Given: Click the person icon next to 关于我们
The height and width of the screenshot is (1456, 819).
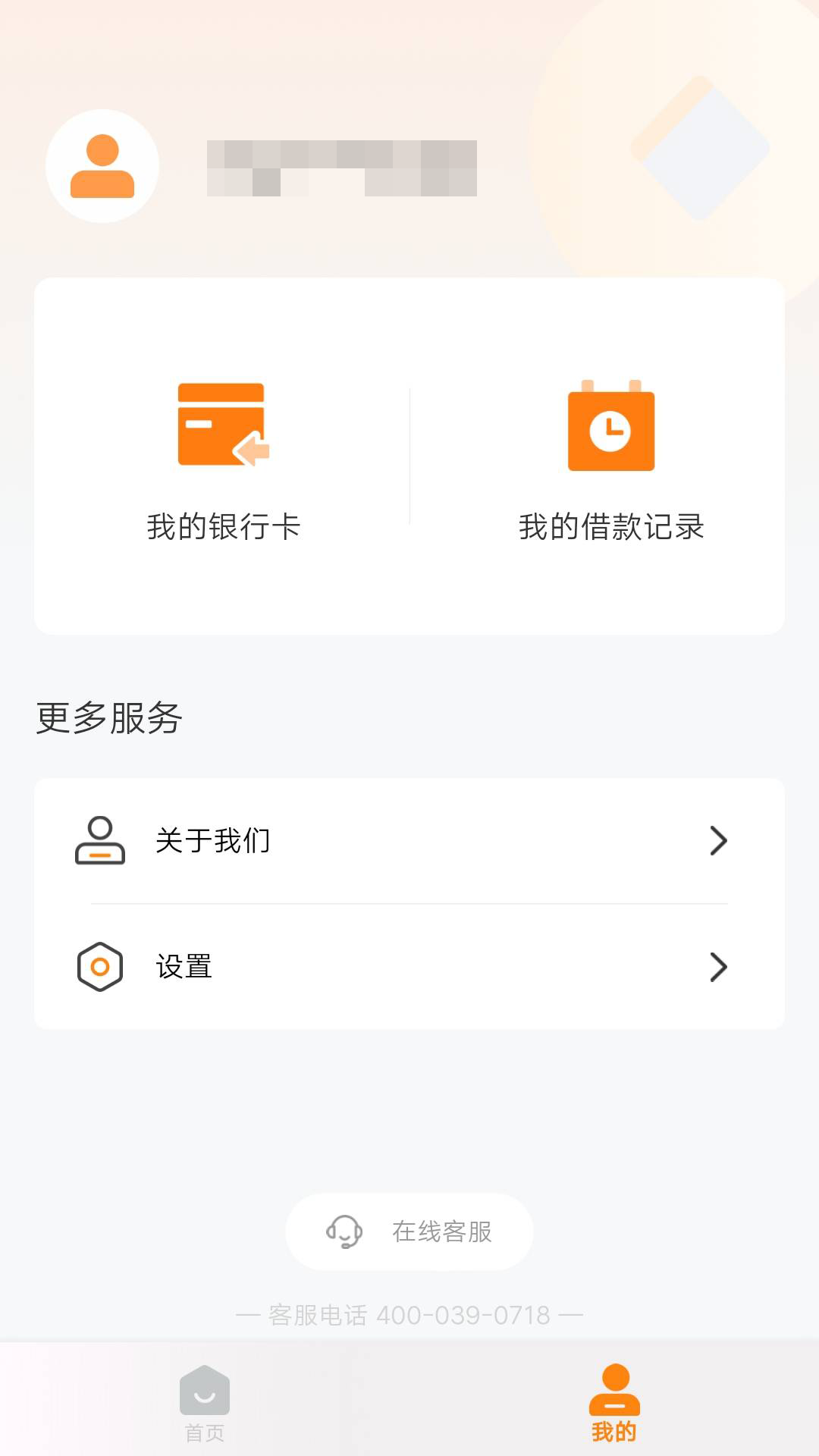Looking at the screenshot, I should coord(99,840).
